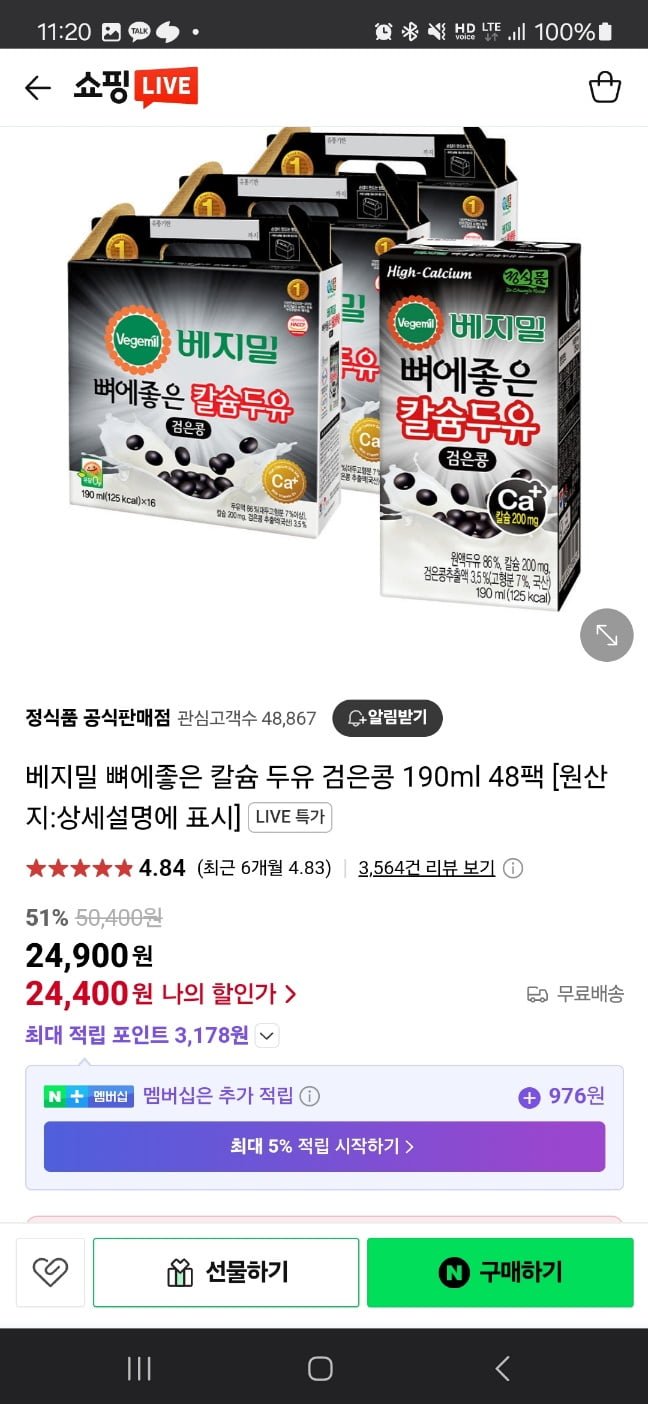Expand the 최대 적립 포인트 dropdown
This screenshot has height=1404, width=648.
267,1036
